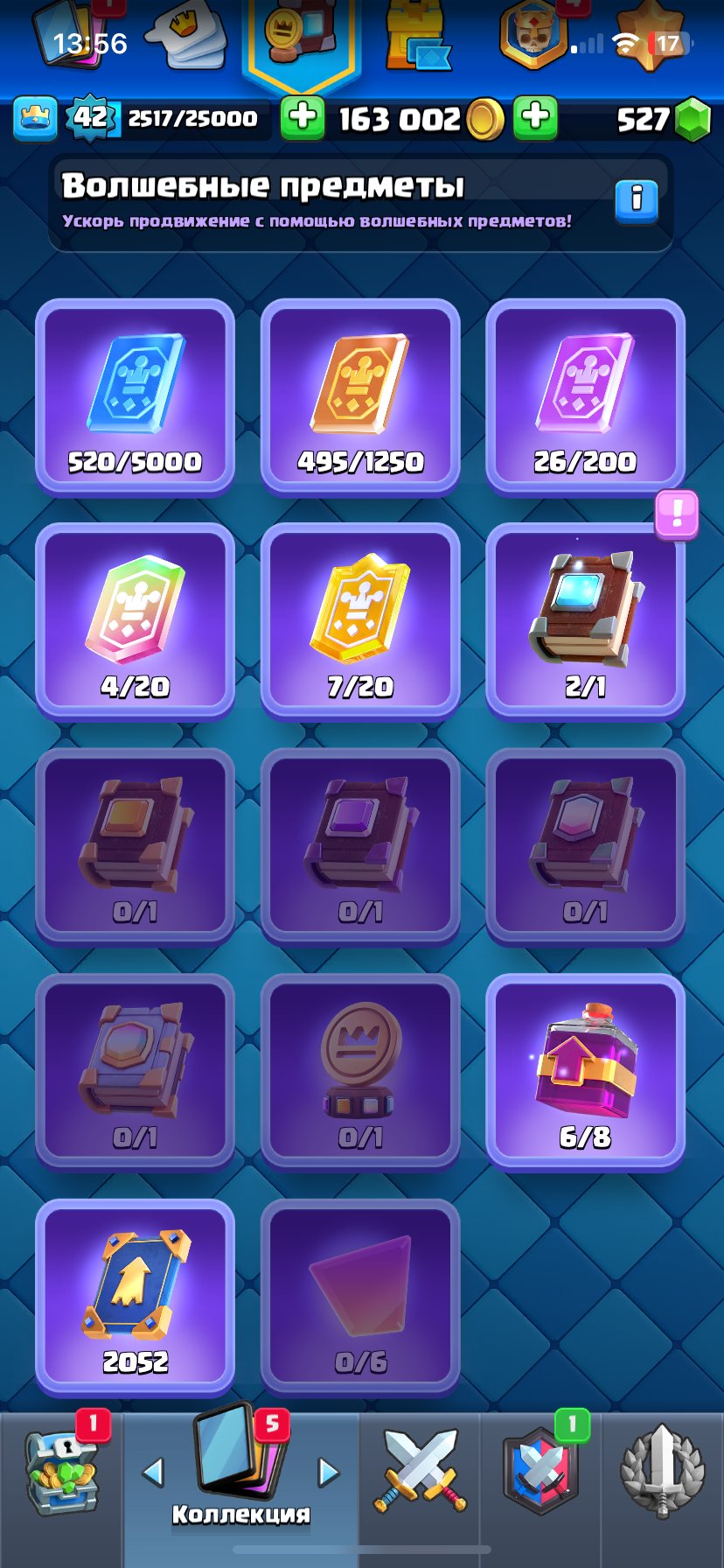Screen dimensions: 724x1568
Task: Open the book of cards showing 2/1
Action: pyautogui.click(x=585, y=621)
